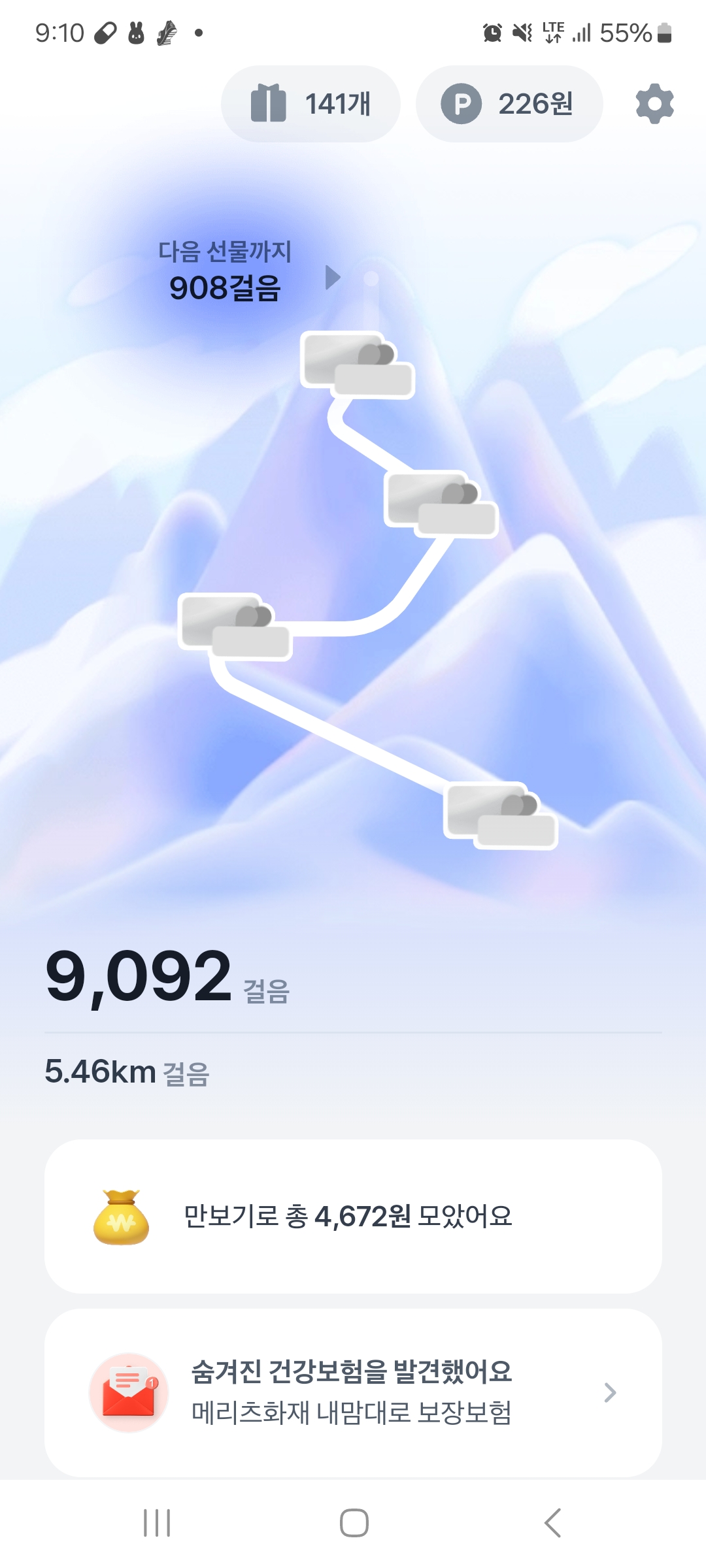Go back with the system back button
The width and height of the screenshot is (706, 1568).
552,1523
